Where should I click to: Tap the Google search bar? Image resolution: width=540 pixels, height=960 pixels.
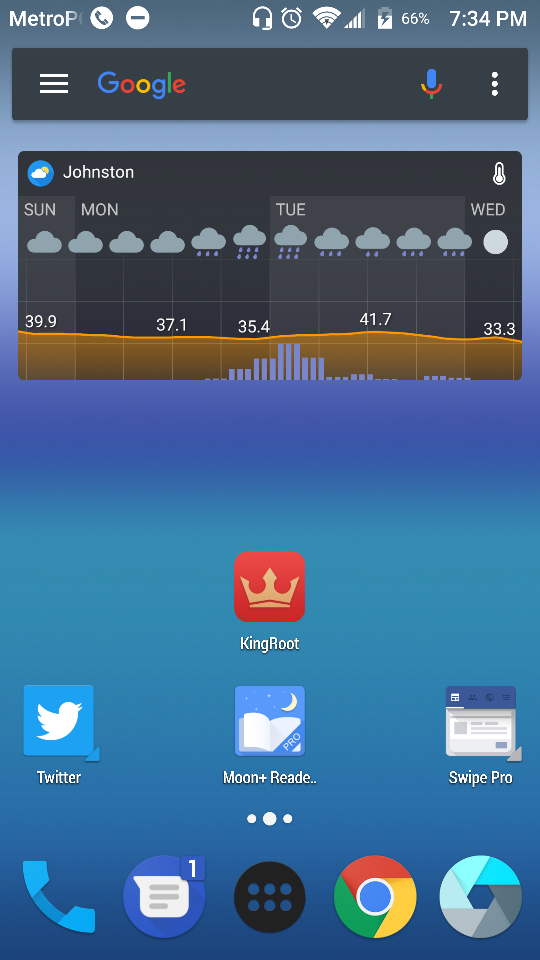[270, 84]
